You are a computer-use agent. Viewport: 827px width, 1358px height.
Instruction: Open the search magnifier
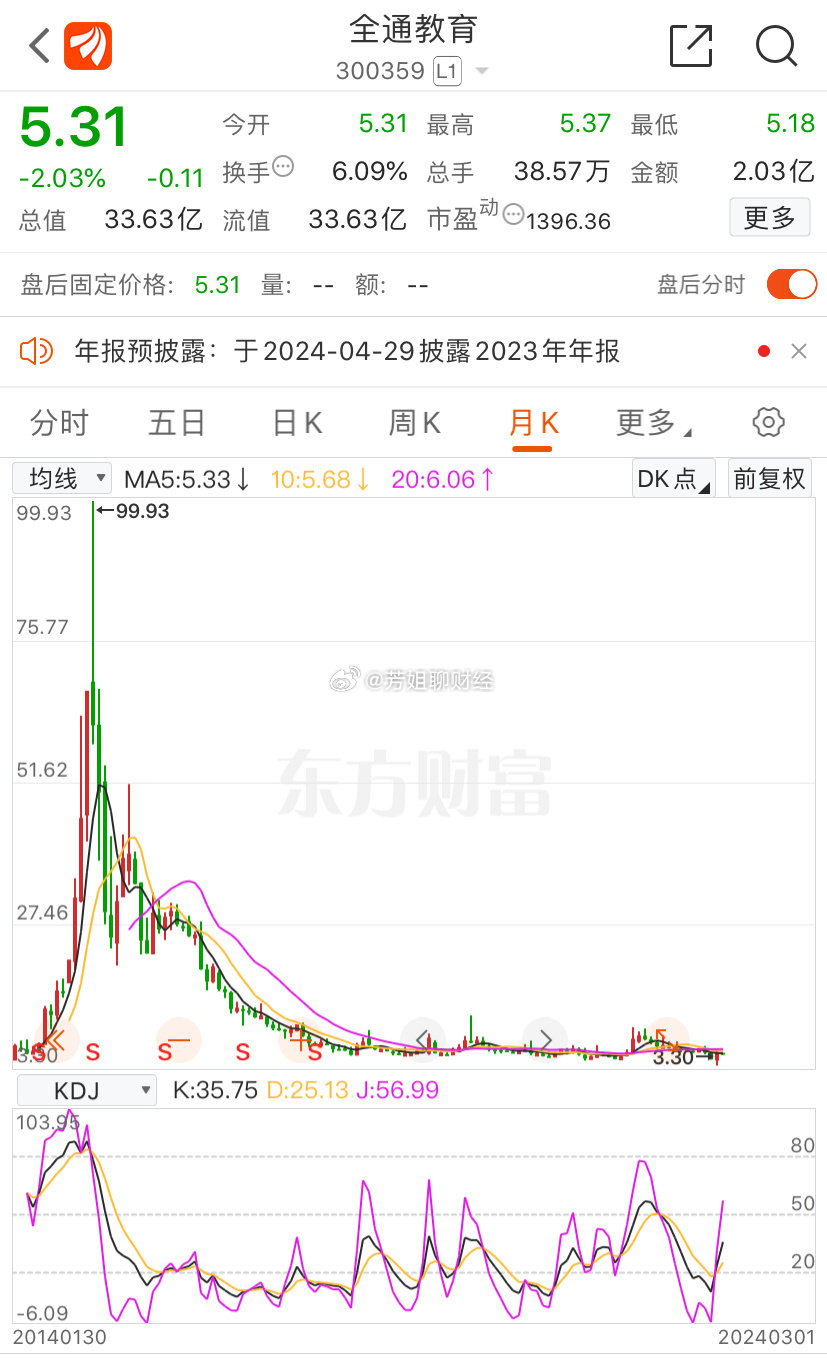[776, 46]
